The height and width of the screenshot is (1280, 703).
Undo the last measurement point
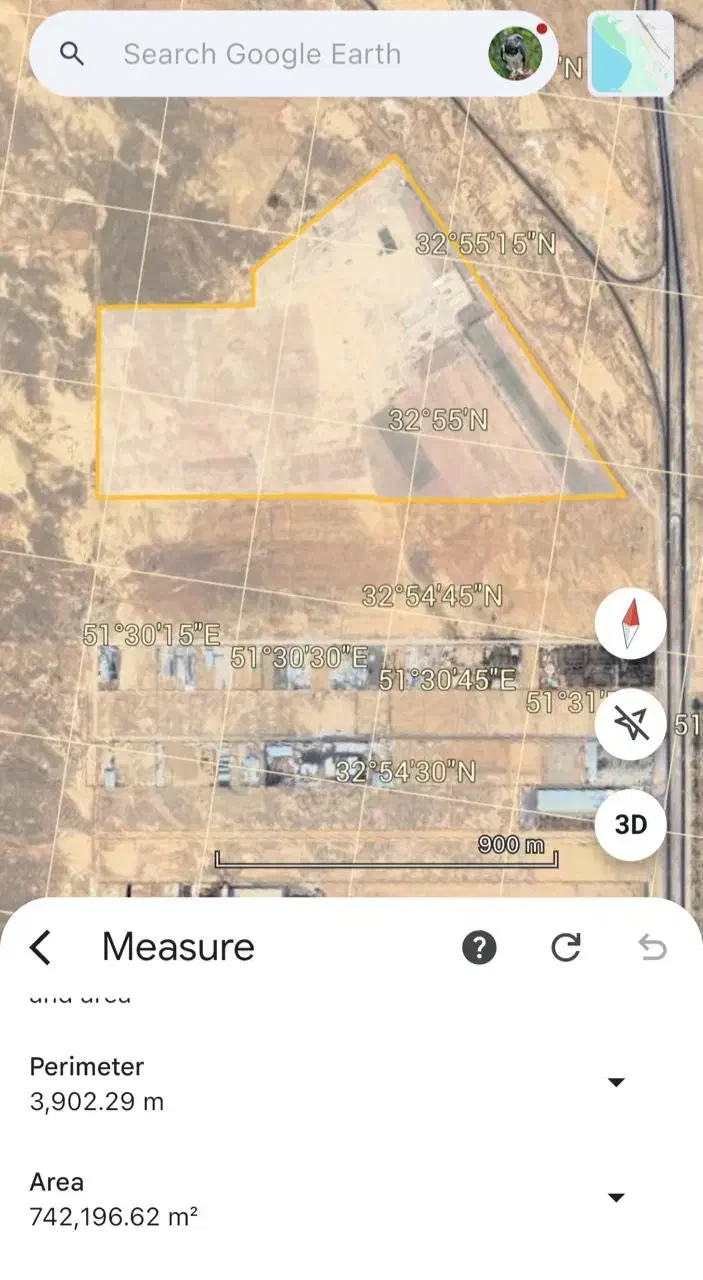(652, 946)
